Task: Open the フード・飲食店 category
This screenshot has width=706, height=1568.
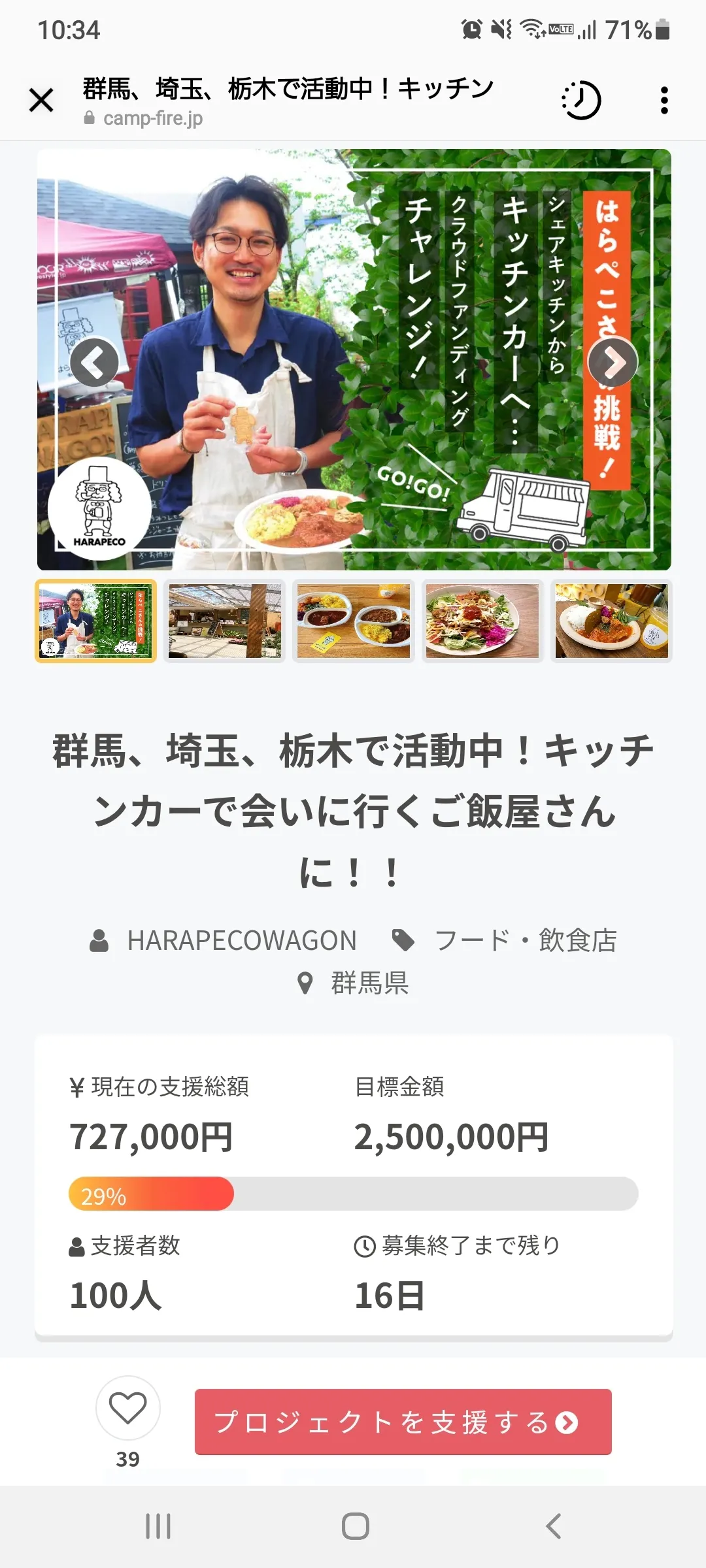Action: click(x=525, y=941)
